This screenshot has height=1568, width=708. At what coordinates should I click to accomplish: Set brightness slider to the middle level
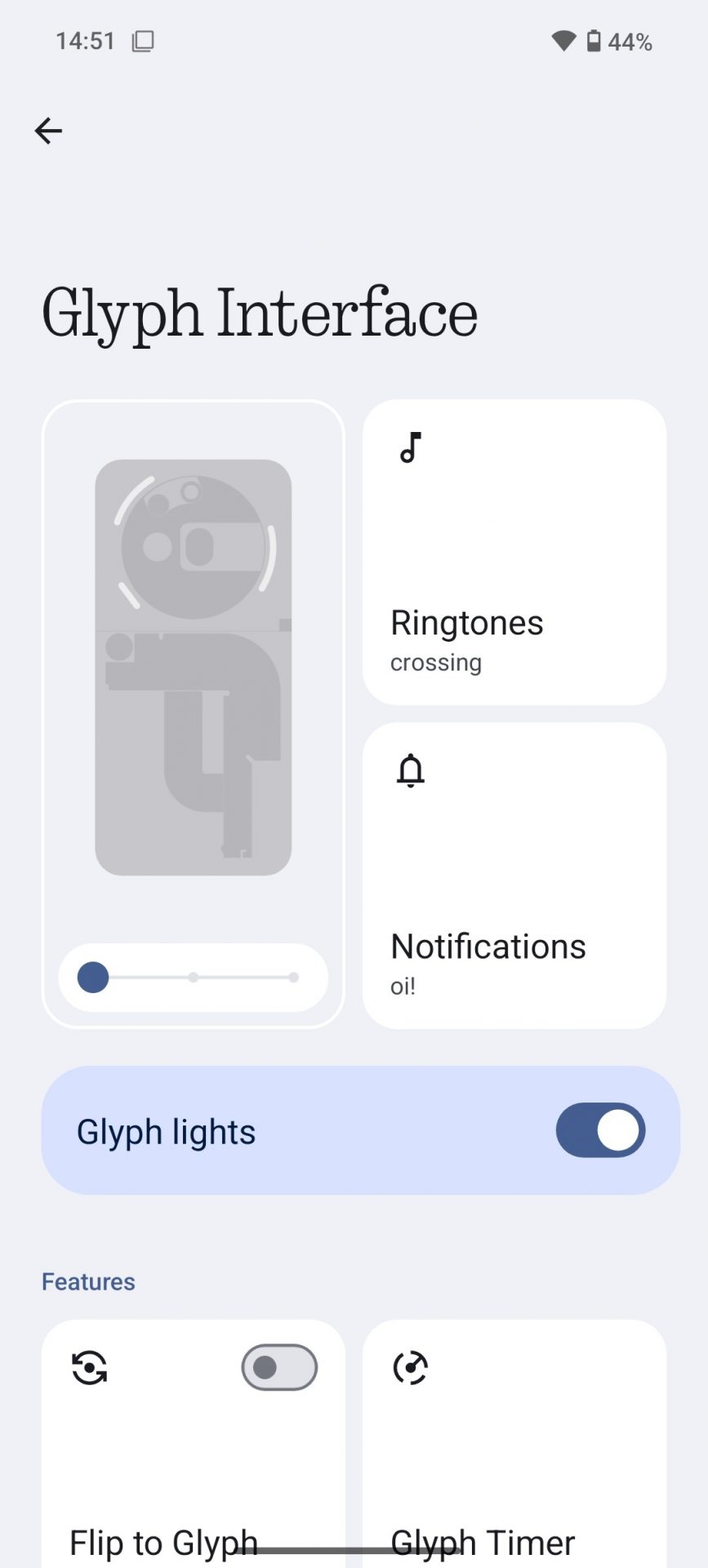pyautogui.click(x=194, y=978)
